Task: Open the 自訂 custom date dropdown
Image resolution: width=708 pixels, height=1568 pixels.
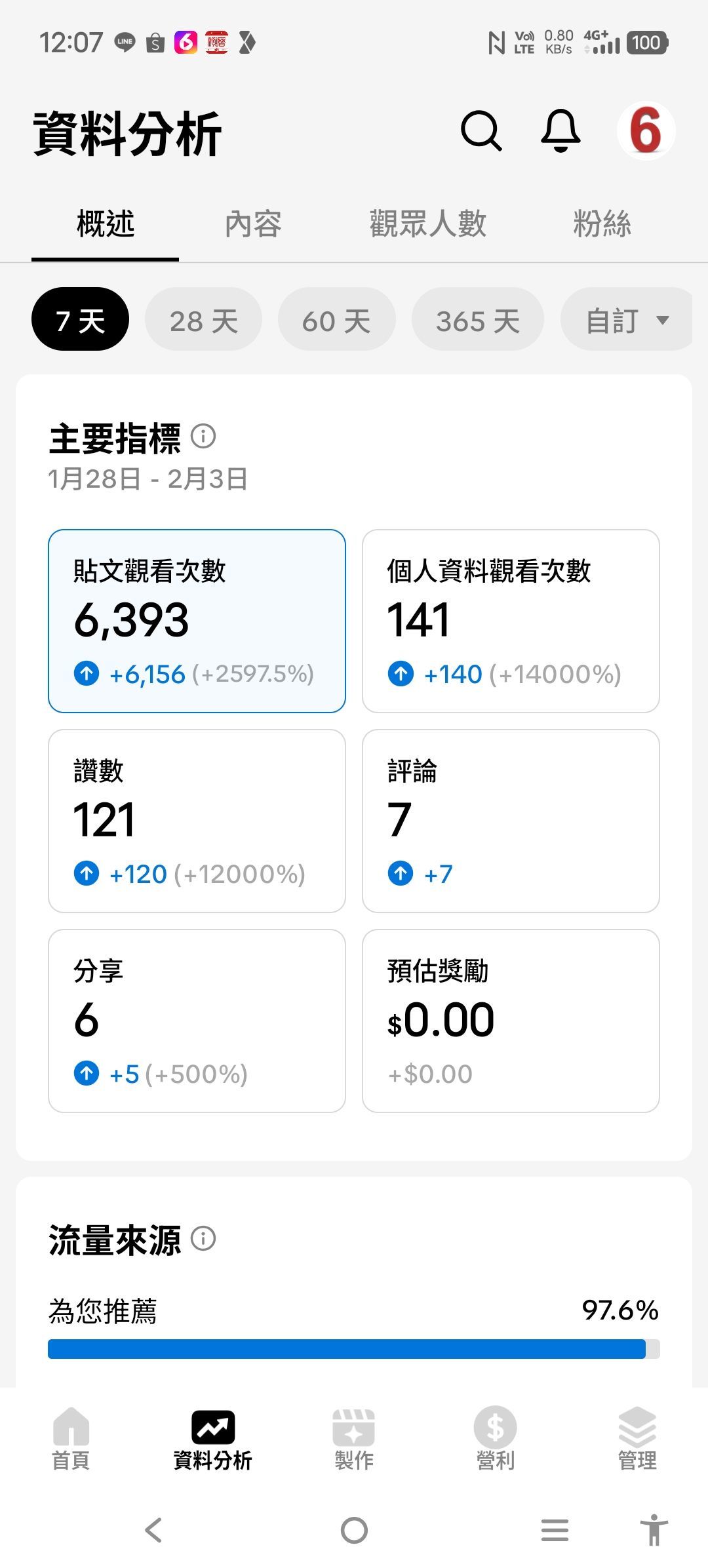Action: 626,319
